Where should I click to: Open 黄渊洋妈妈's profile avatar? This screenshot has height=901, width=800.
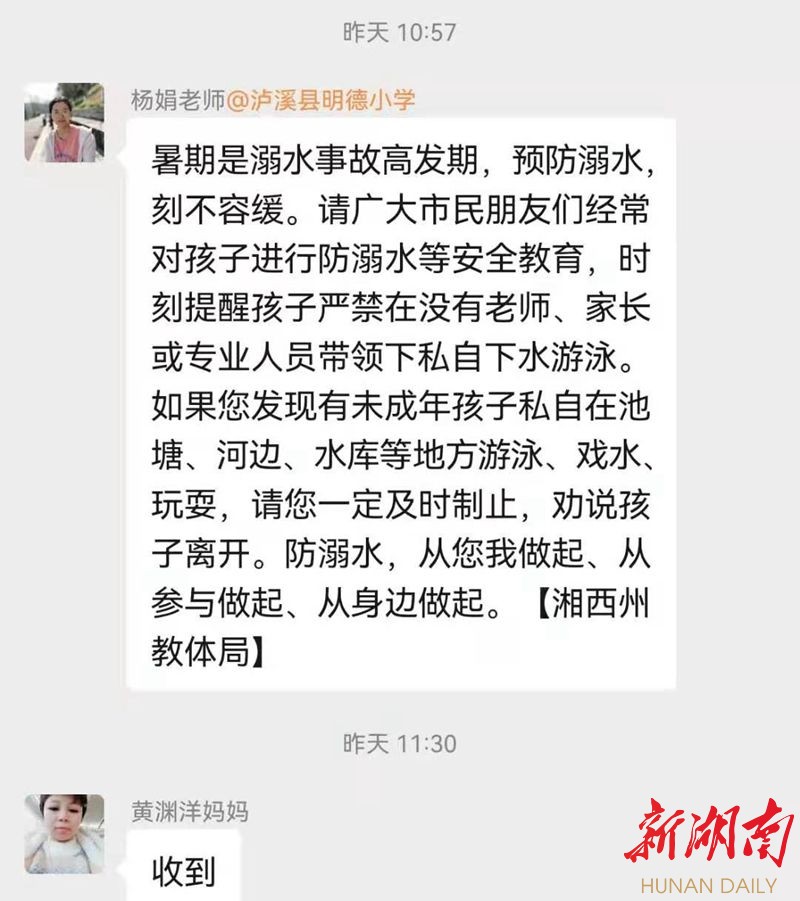pos(64,833)
